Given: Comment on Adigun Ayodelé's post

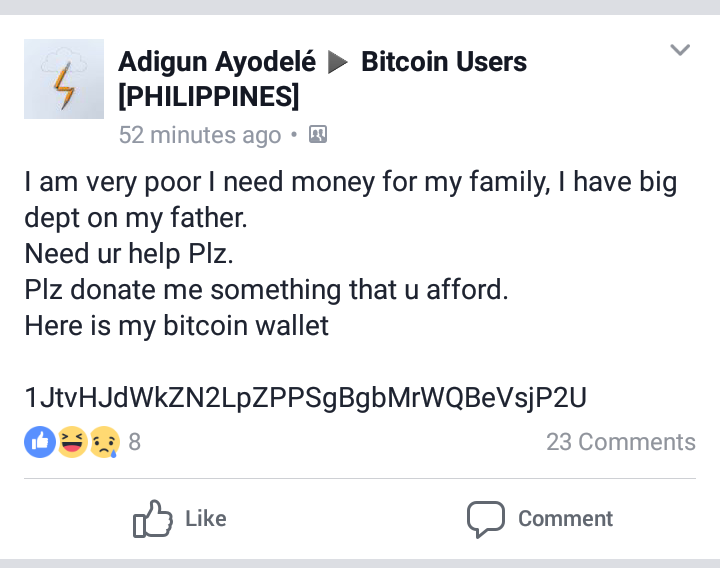Looking at the screenshot, I should 540,519.
